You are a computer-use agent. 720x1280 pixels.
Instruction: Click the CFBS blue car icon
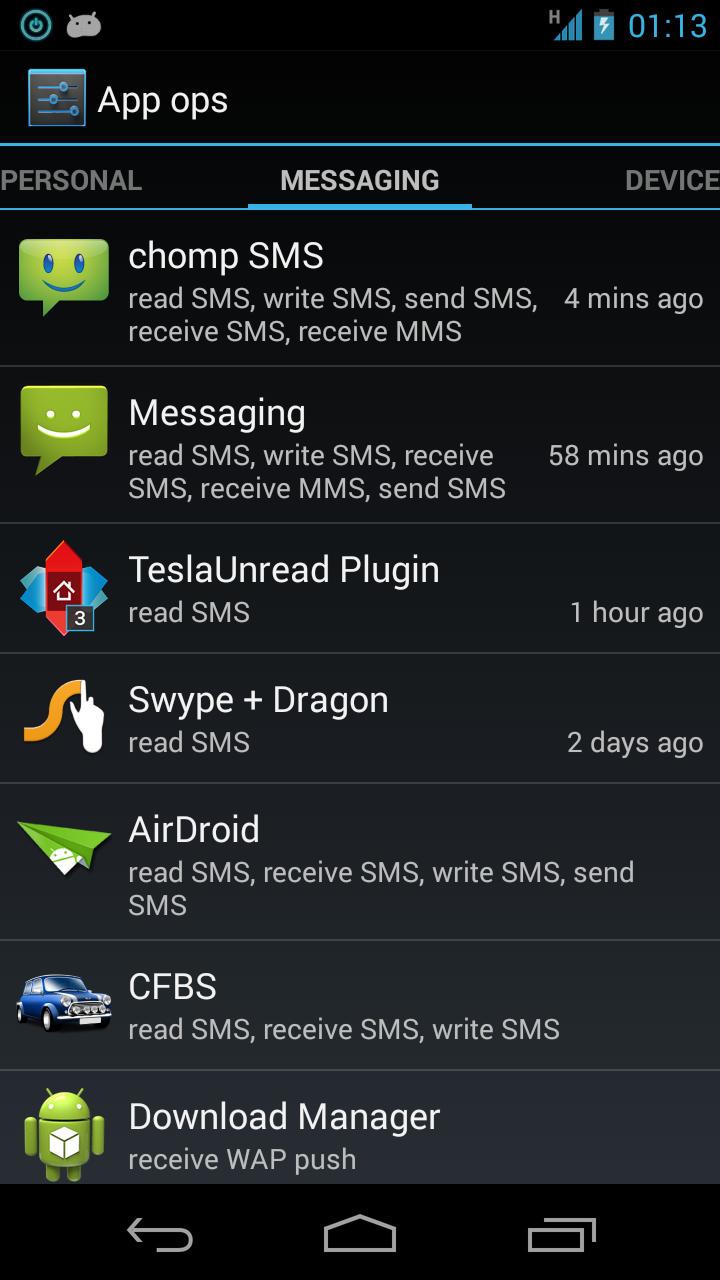pos(64,1000)
